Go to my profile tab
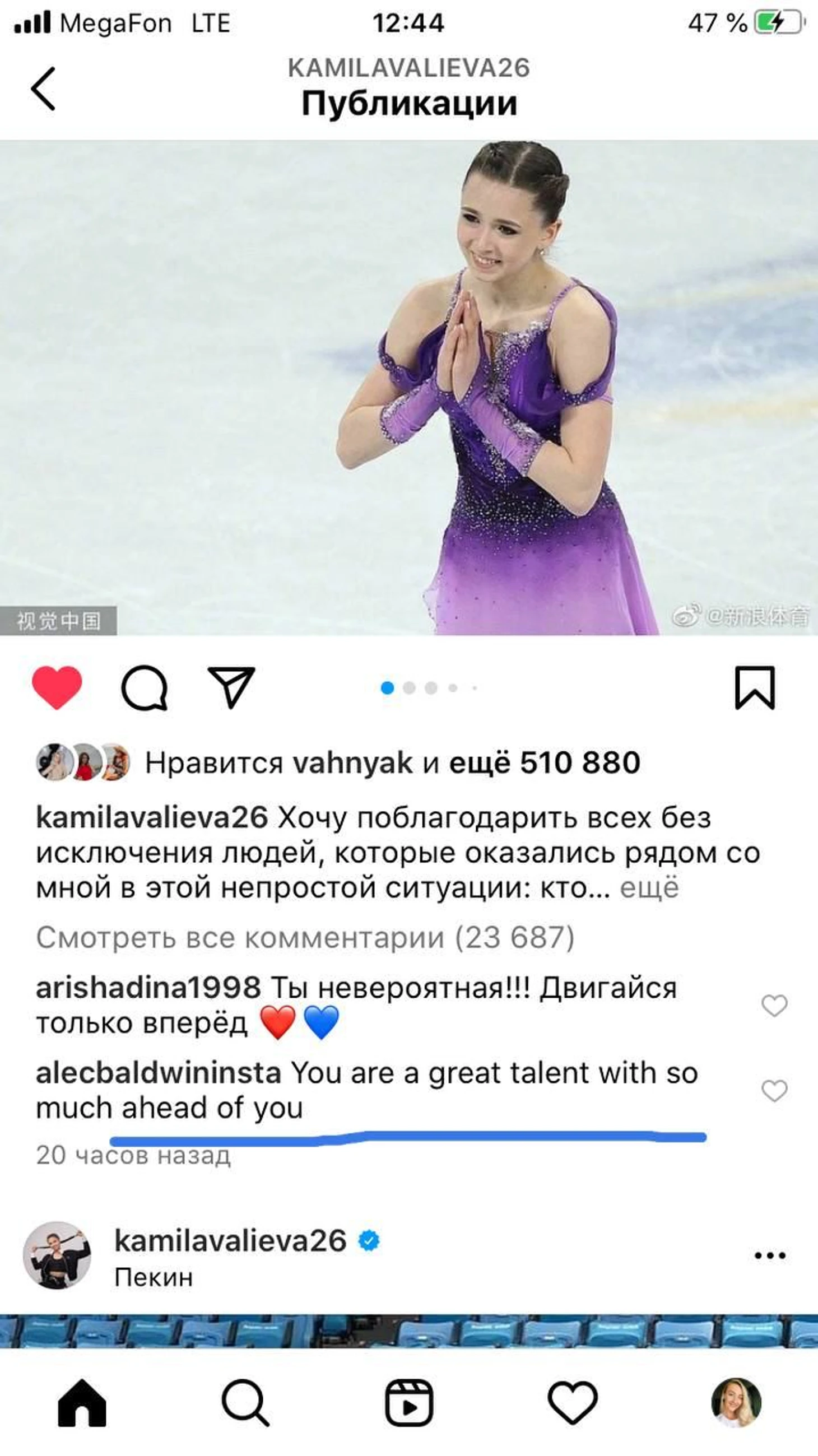The height and width of the screenshot is (1456, 818). pos(736,1403)
